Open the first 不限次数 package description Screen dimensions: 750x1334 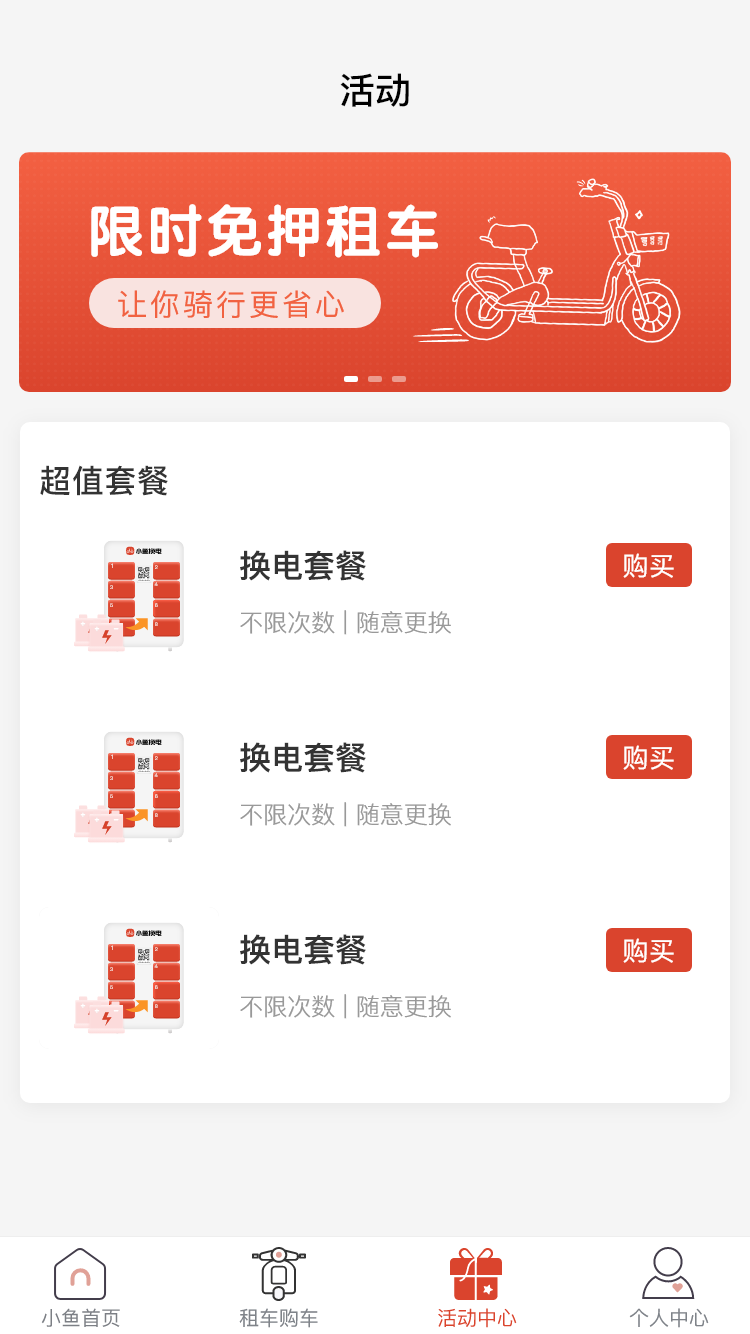tap(345, 623)
